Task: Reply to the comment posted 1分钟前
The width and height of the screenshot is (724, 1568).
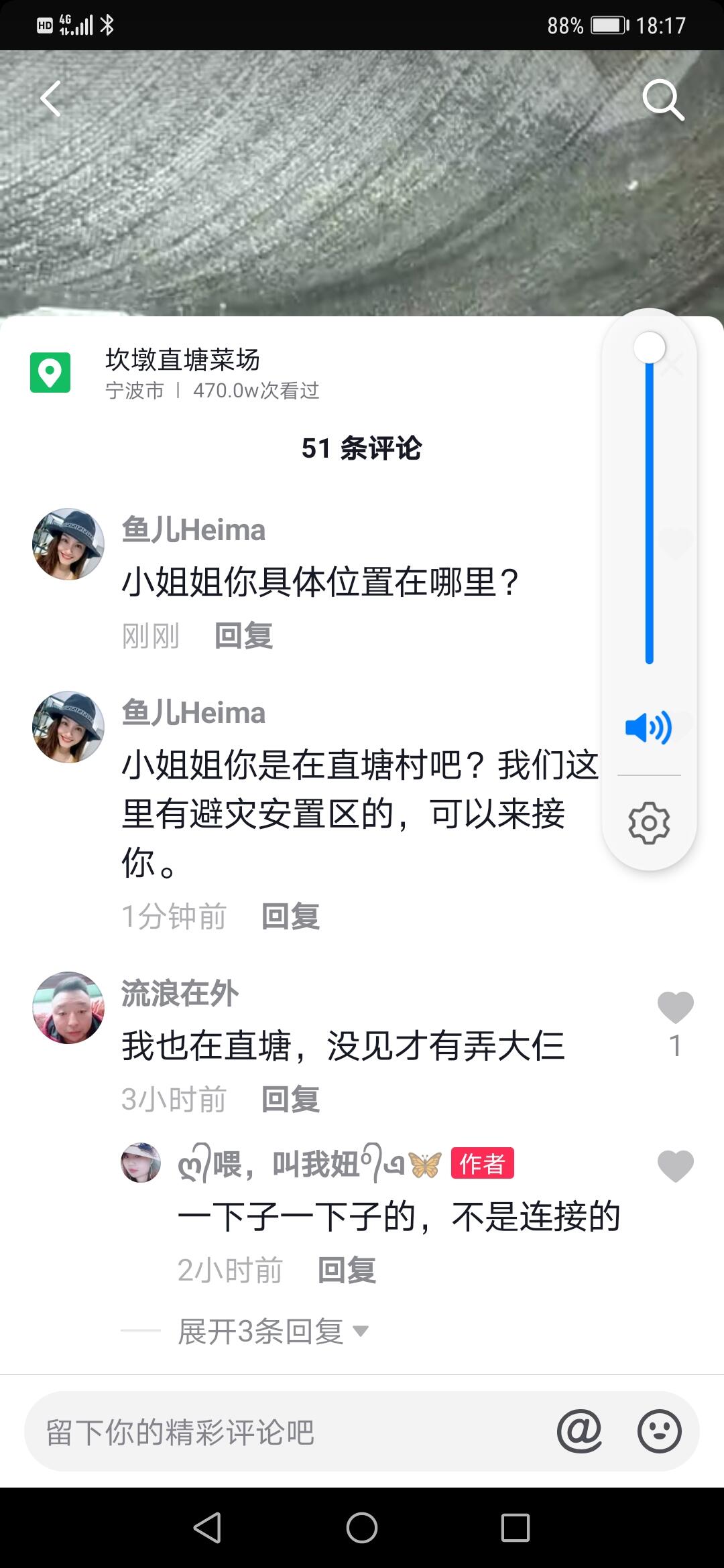Action: (290, 916)
